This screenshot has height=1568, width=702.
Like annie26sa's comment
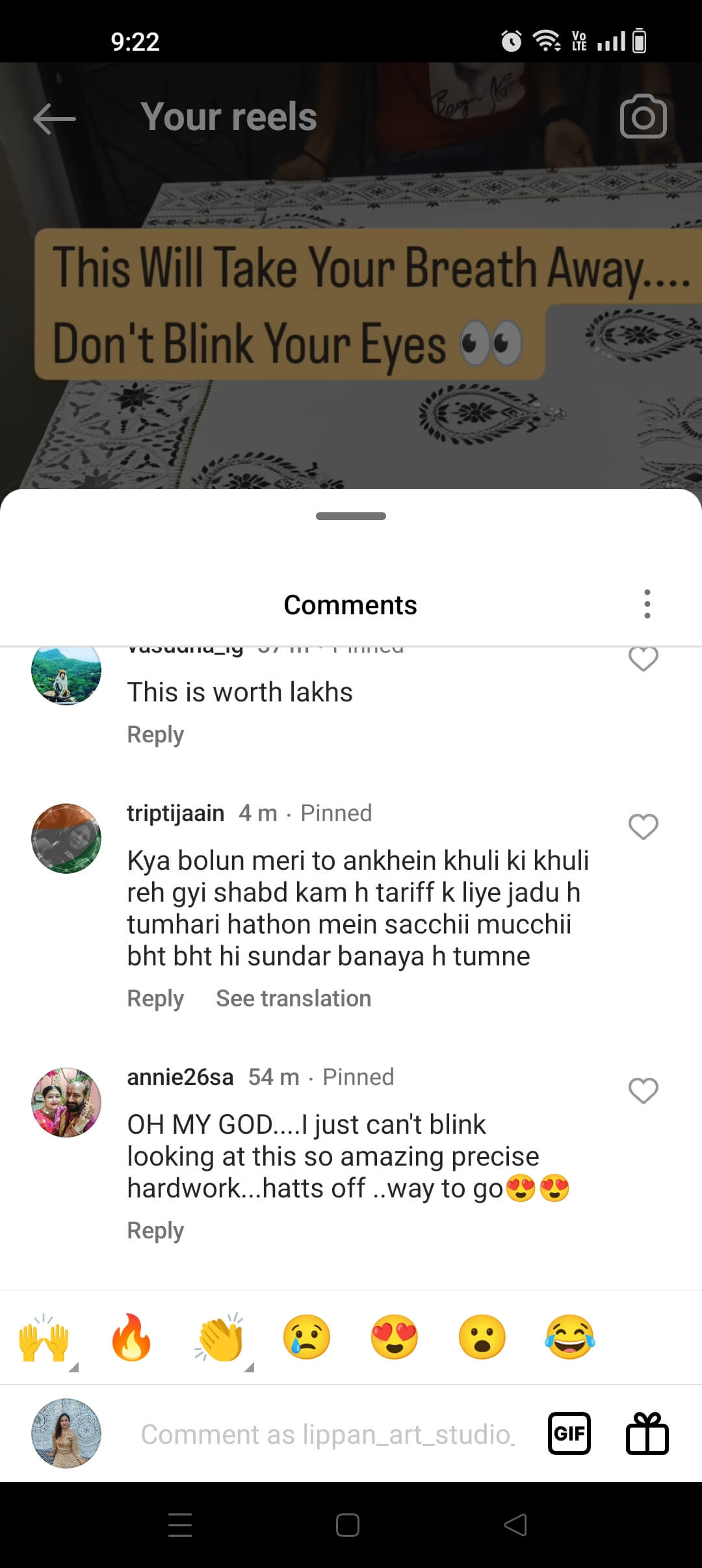[643, 1091]
